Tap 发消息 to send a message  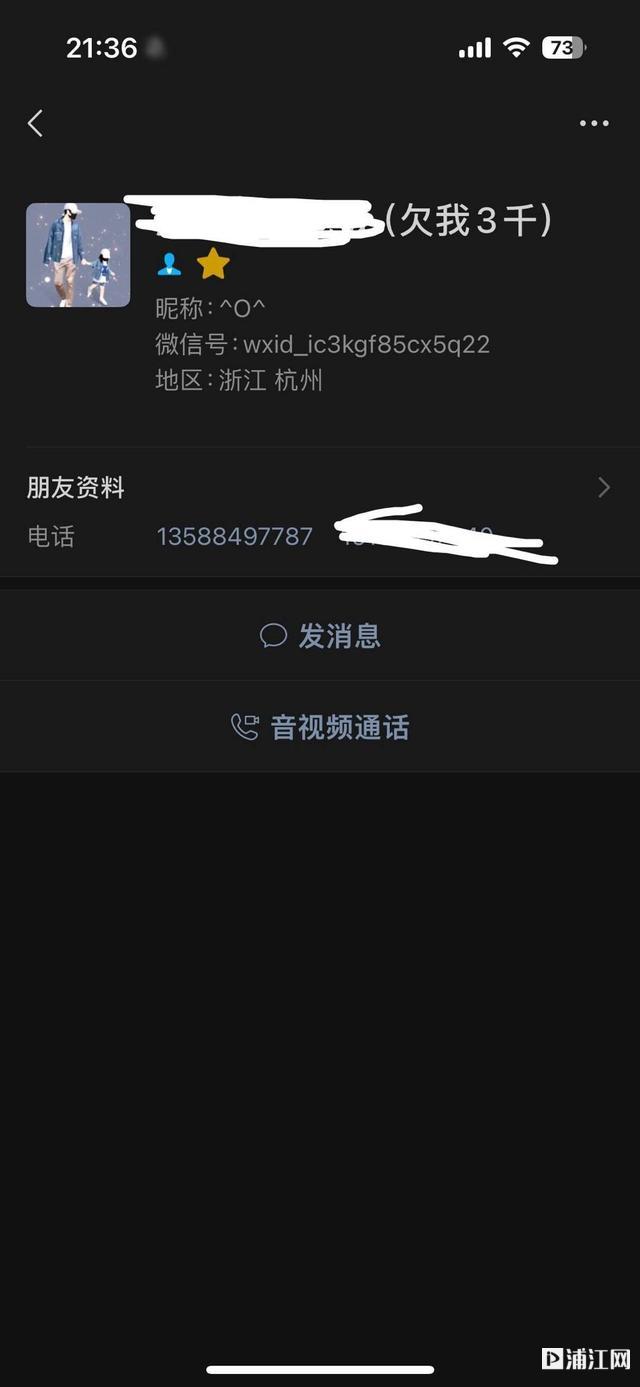[x=320, y=636]
